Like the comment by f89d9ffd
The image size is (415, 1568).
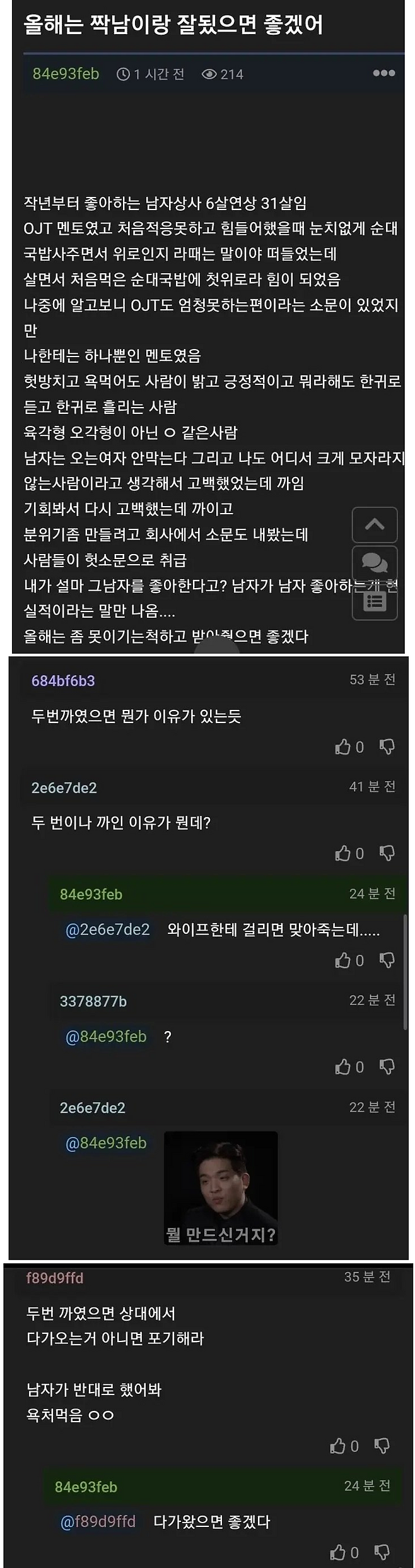(338, 1446)
